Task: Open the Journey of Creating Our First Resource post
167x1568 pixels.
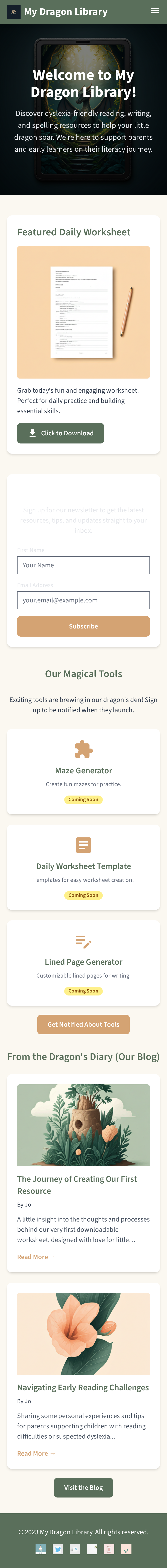Action: (77, 1185)
